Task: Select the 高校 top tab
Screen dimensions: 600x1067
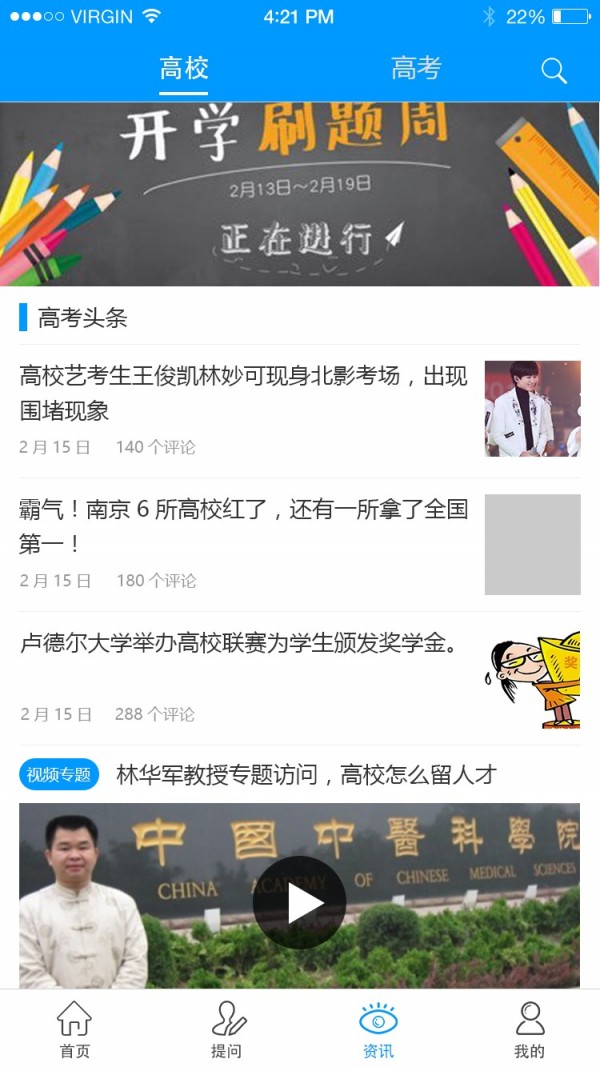Action: [184, 69]
